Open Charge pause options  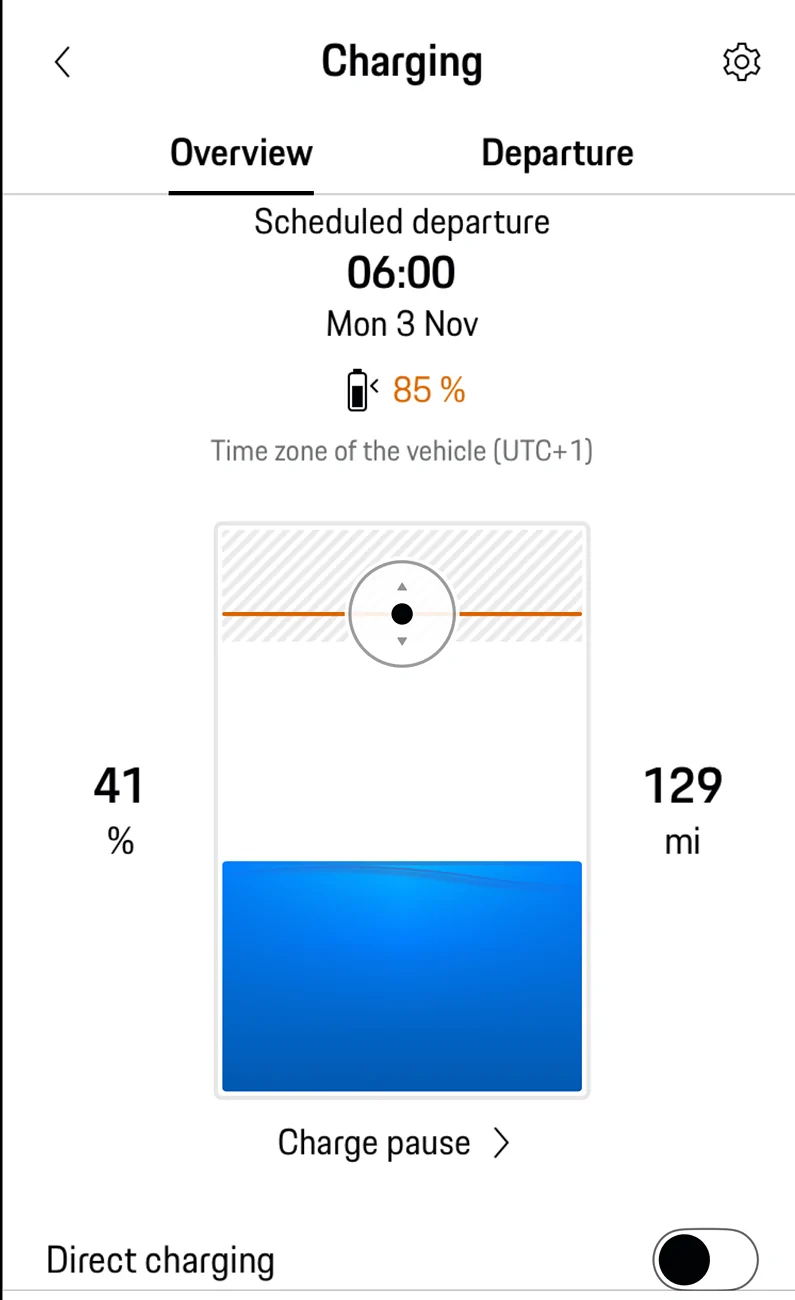coord(394,1143)
